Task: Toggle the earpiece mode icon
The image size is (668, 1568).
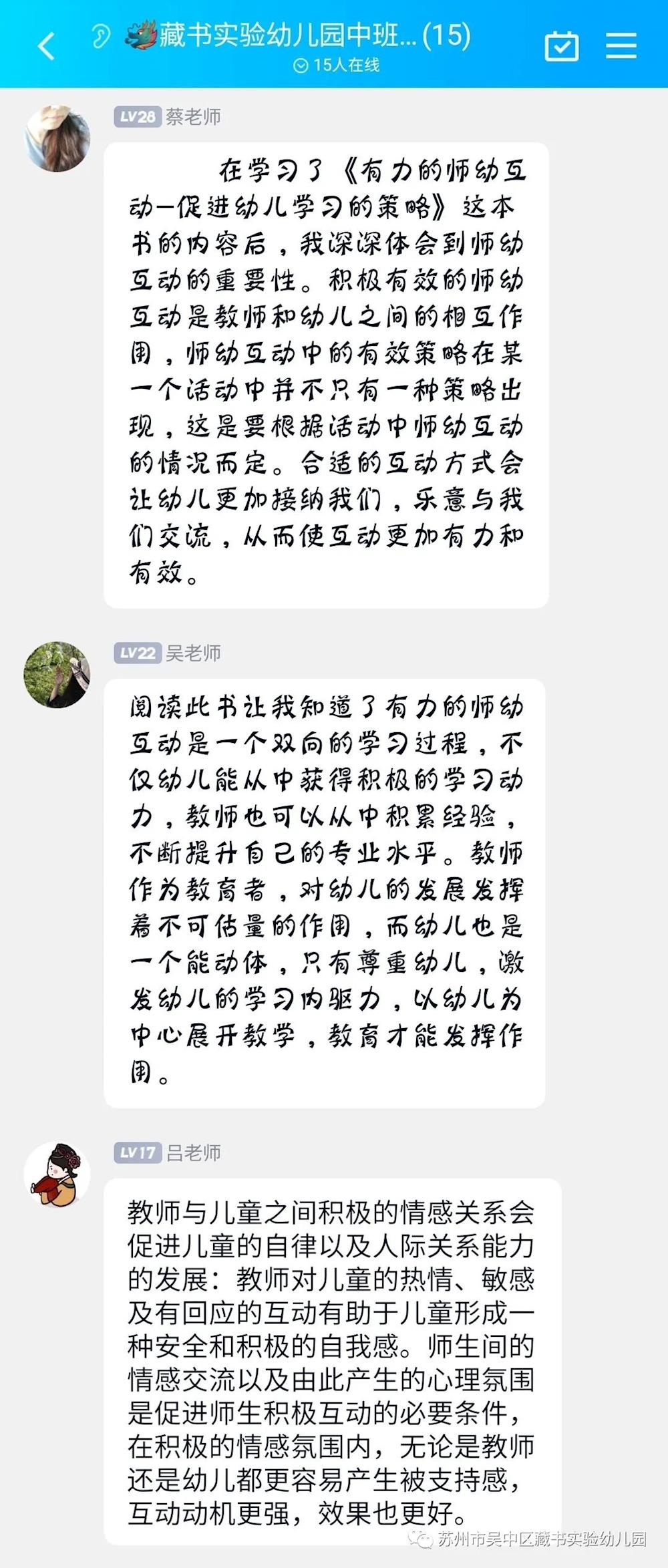Action: point(101,36)
